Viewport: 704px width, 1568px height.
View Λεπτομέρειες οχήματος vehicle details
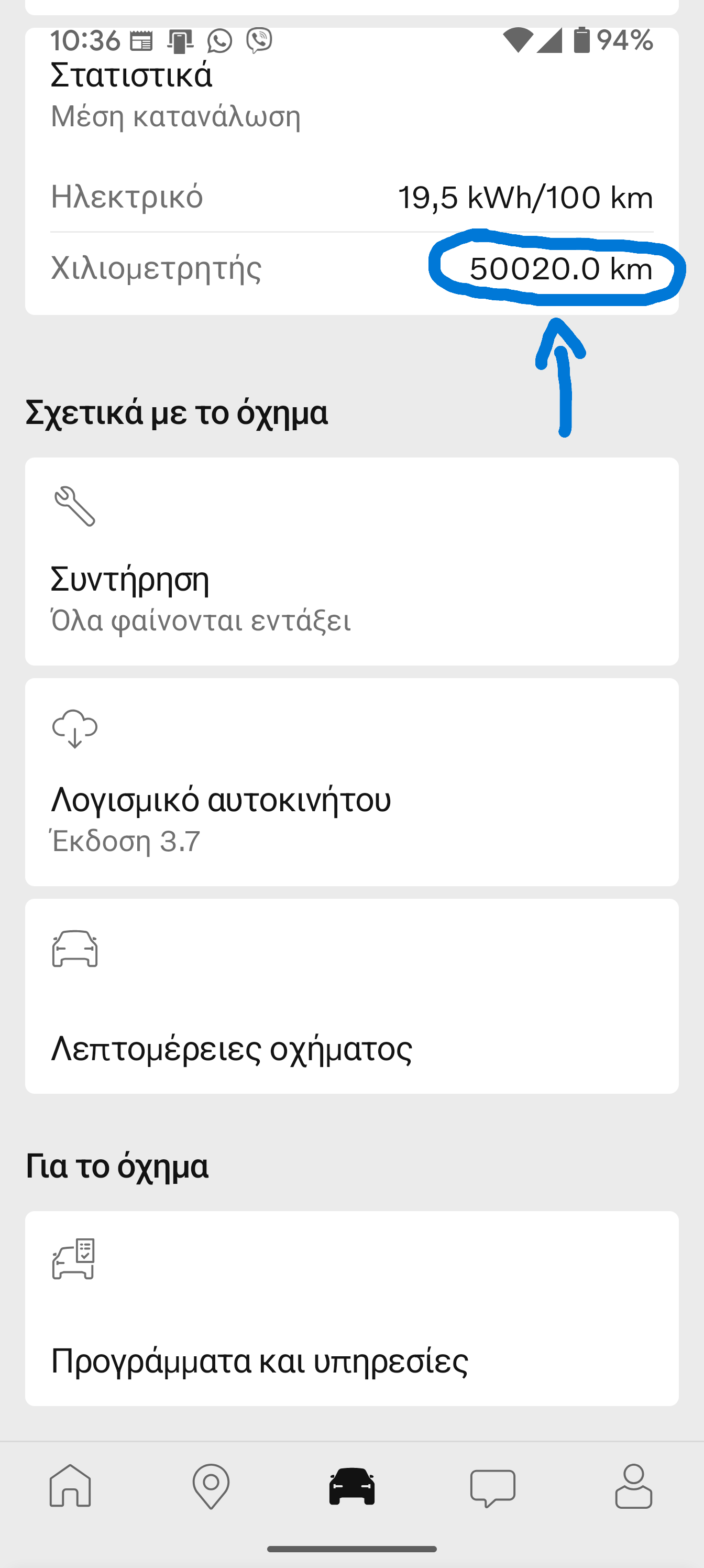[x=351, y=996]
